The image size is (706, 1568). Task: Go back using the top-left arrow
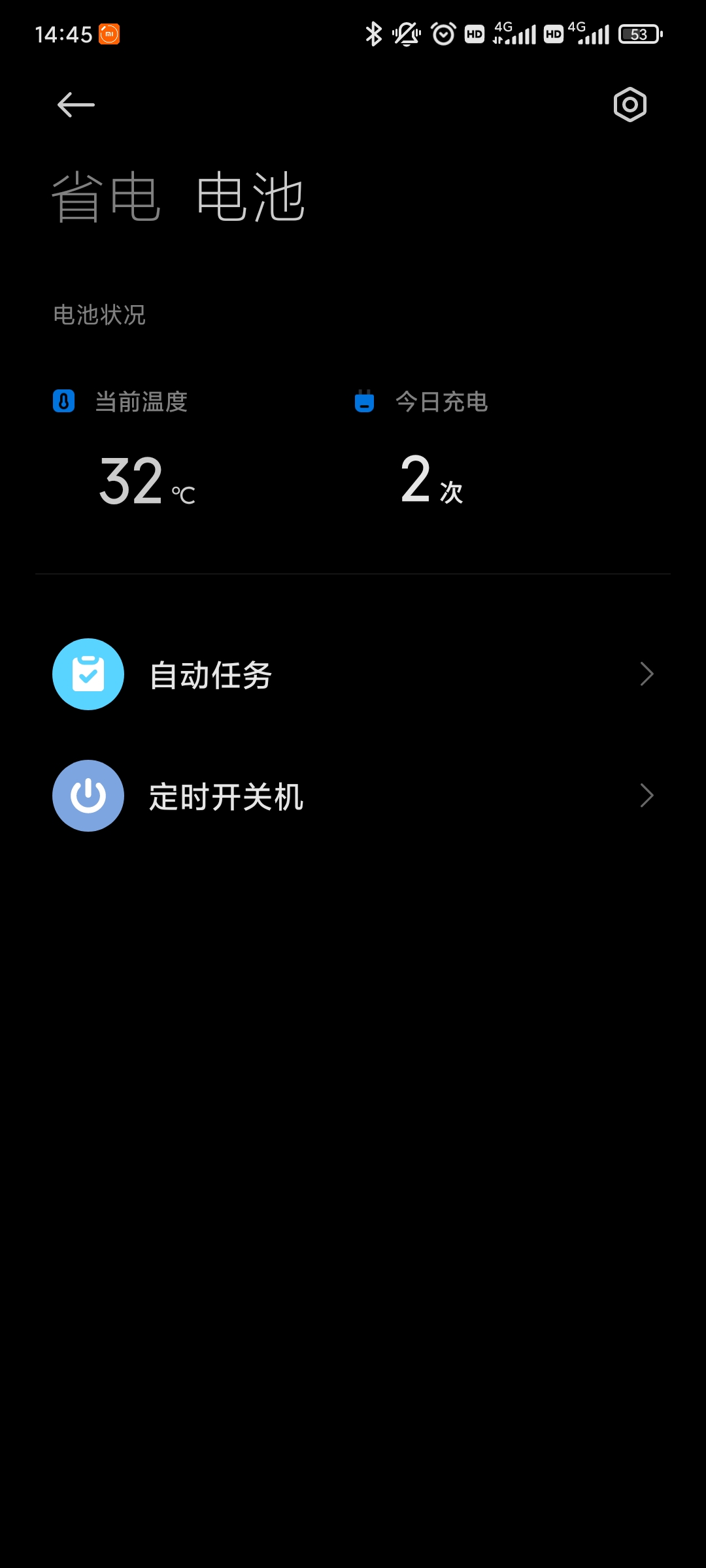[x=76, y=105]
